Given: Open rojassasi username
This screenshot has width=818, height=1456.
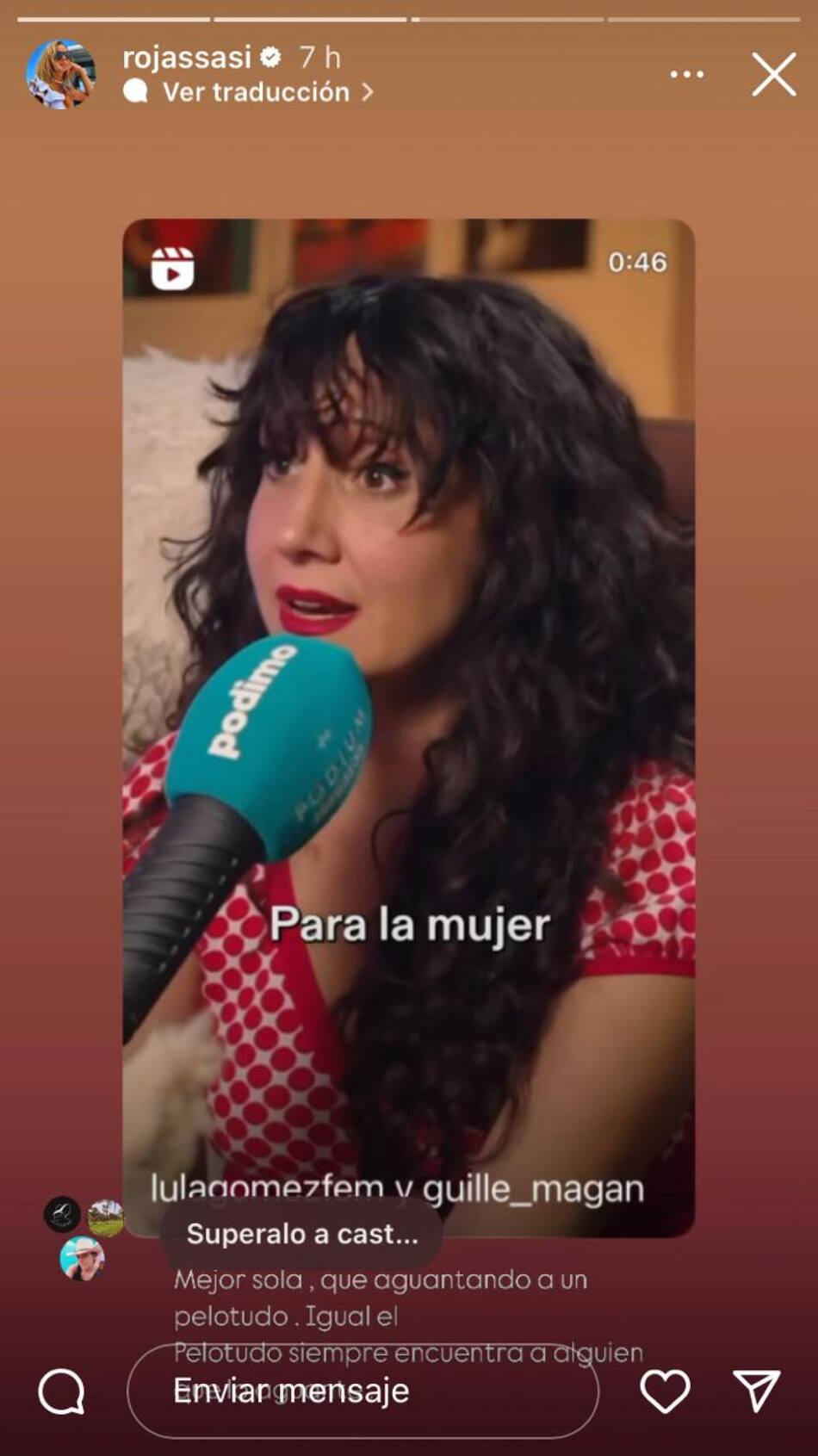Looking at the screenshot, I should [x=186, y=58].
